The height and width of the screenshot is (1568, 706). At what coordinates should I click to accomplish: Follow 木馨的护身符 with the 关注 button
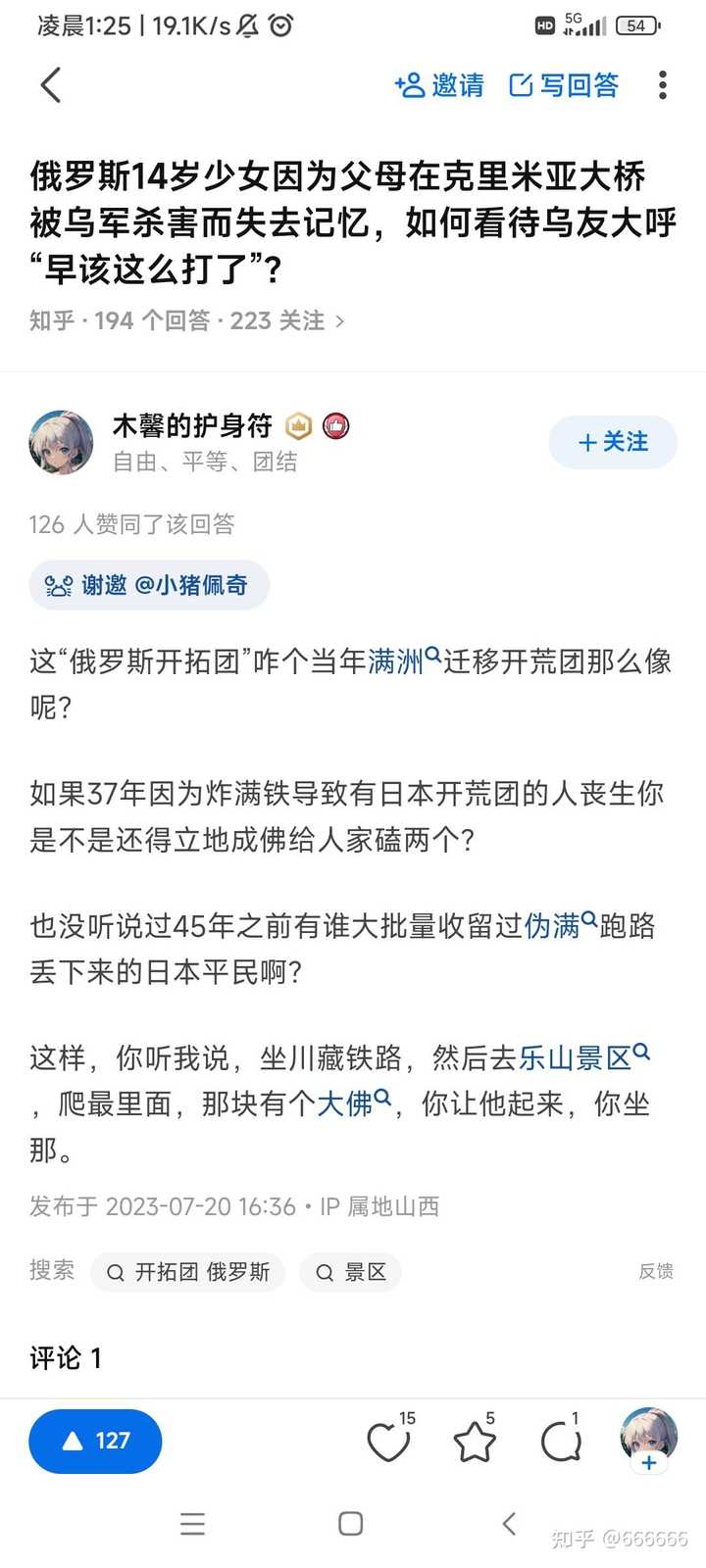tap(613, 442)
